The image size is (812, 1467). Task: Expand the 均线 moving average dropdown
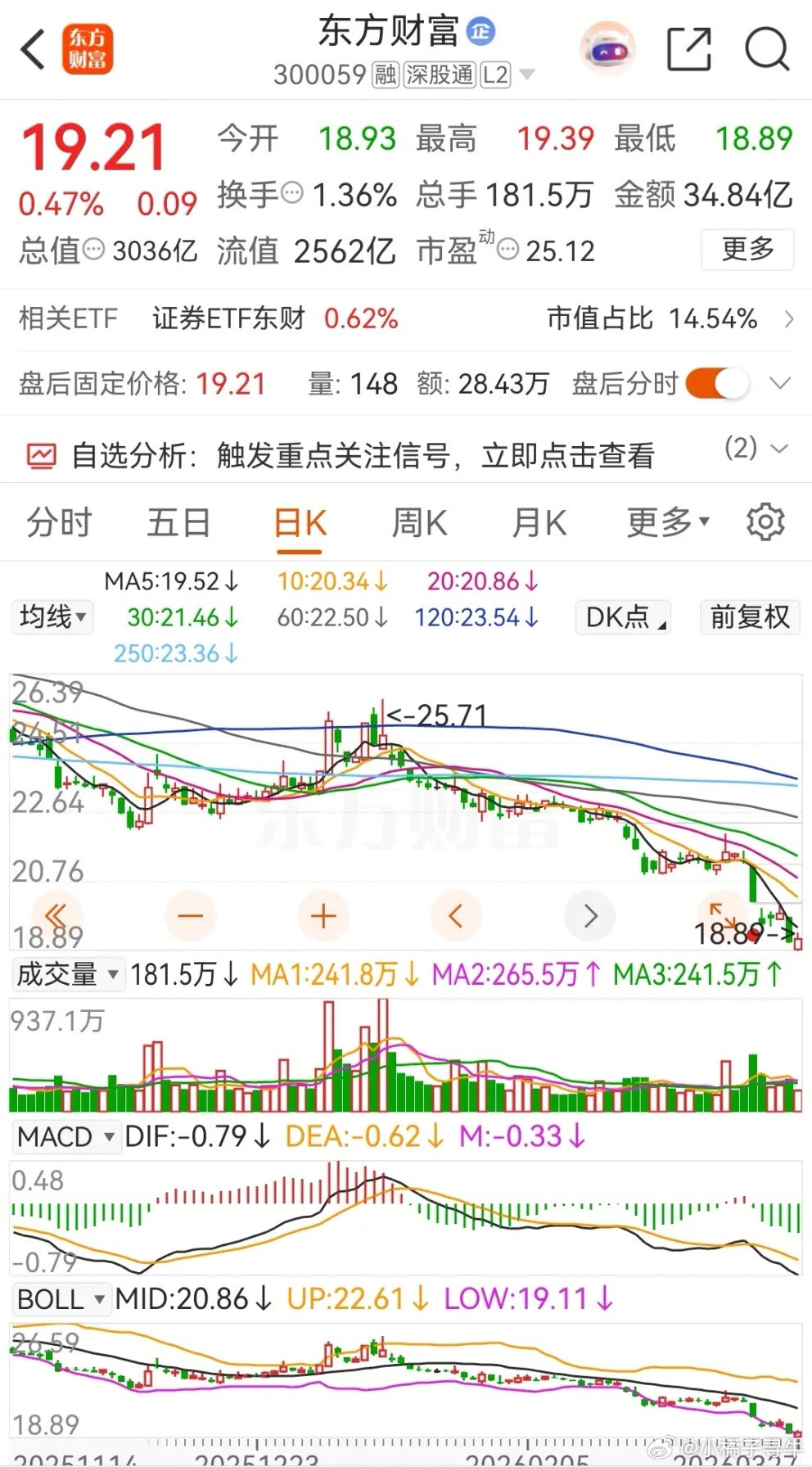pyautogui.click(x=52, y=617)
